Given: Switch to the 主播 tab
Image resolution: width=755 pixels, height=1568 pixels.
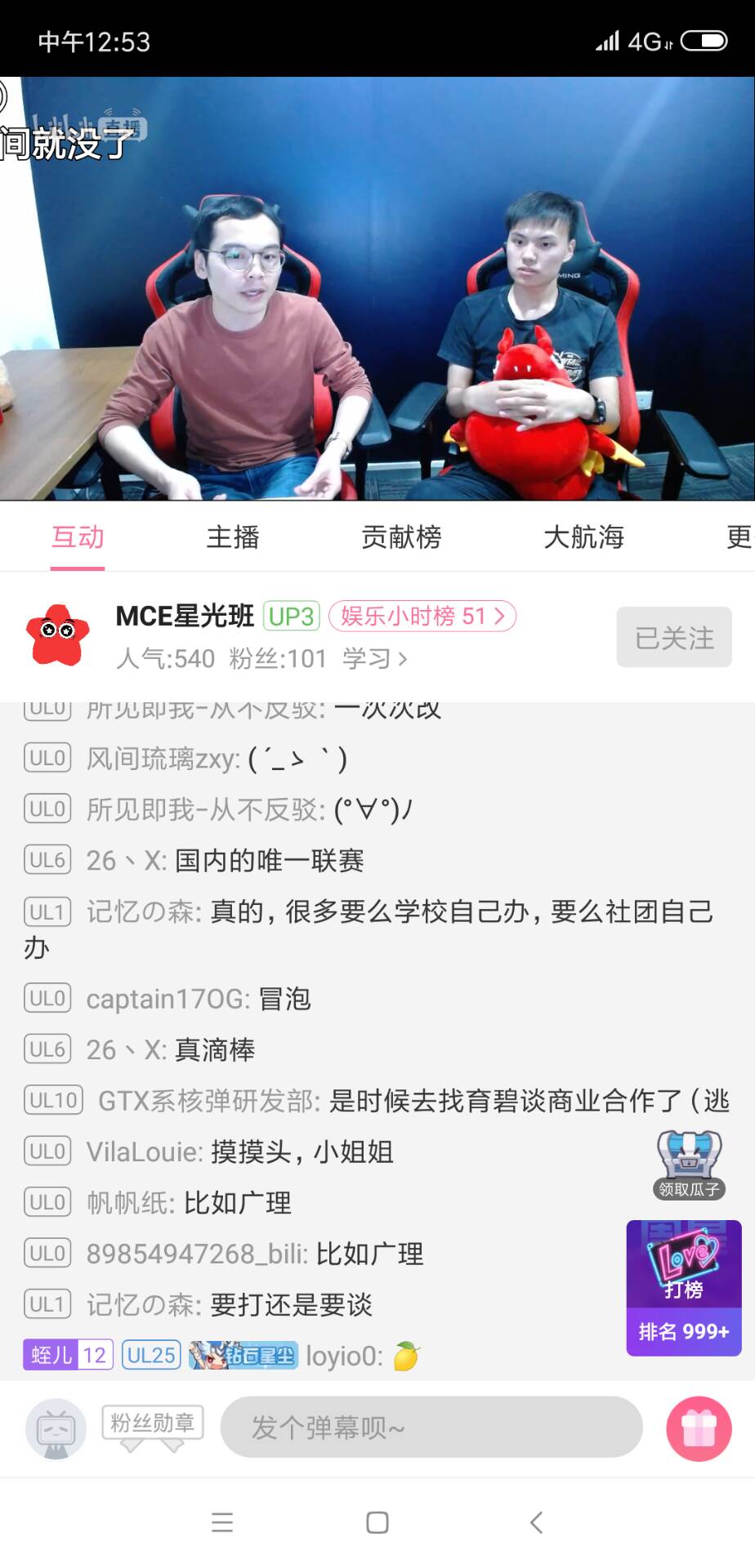Looking at the screenshot, I should (233, 537).
